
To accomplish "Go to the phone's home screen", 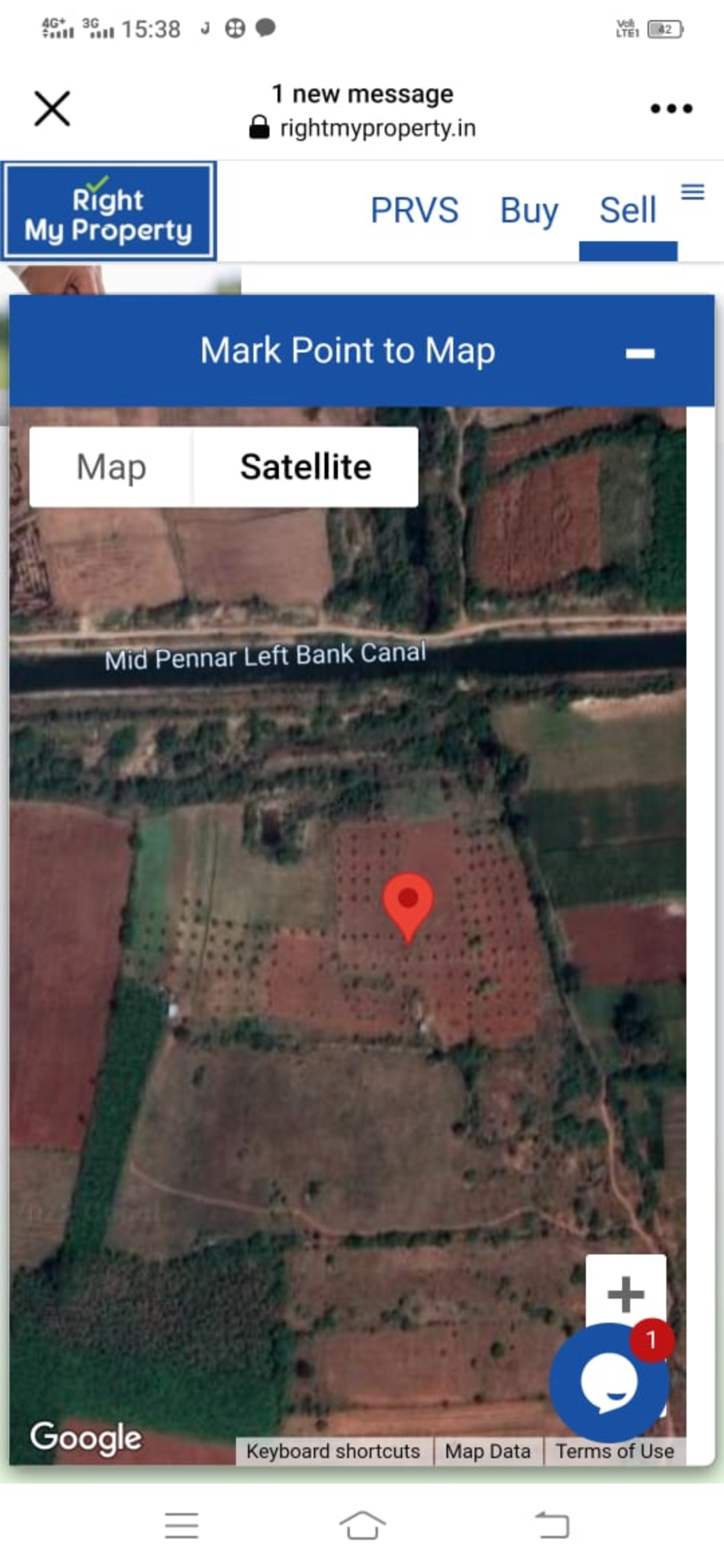I will [x=362, y=1526].
